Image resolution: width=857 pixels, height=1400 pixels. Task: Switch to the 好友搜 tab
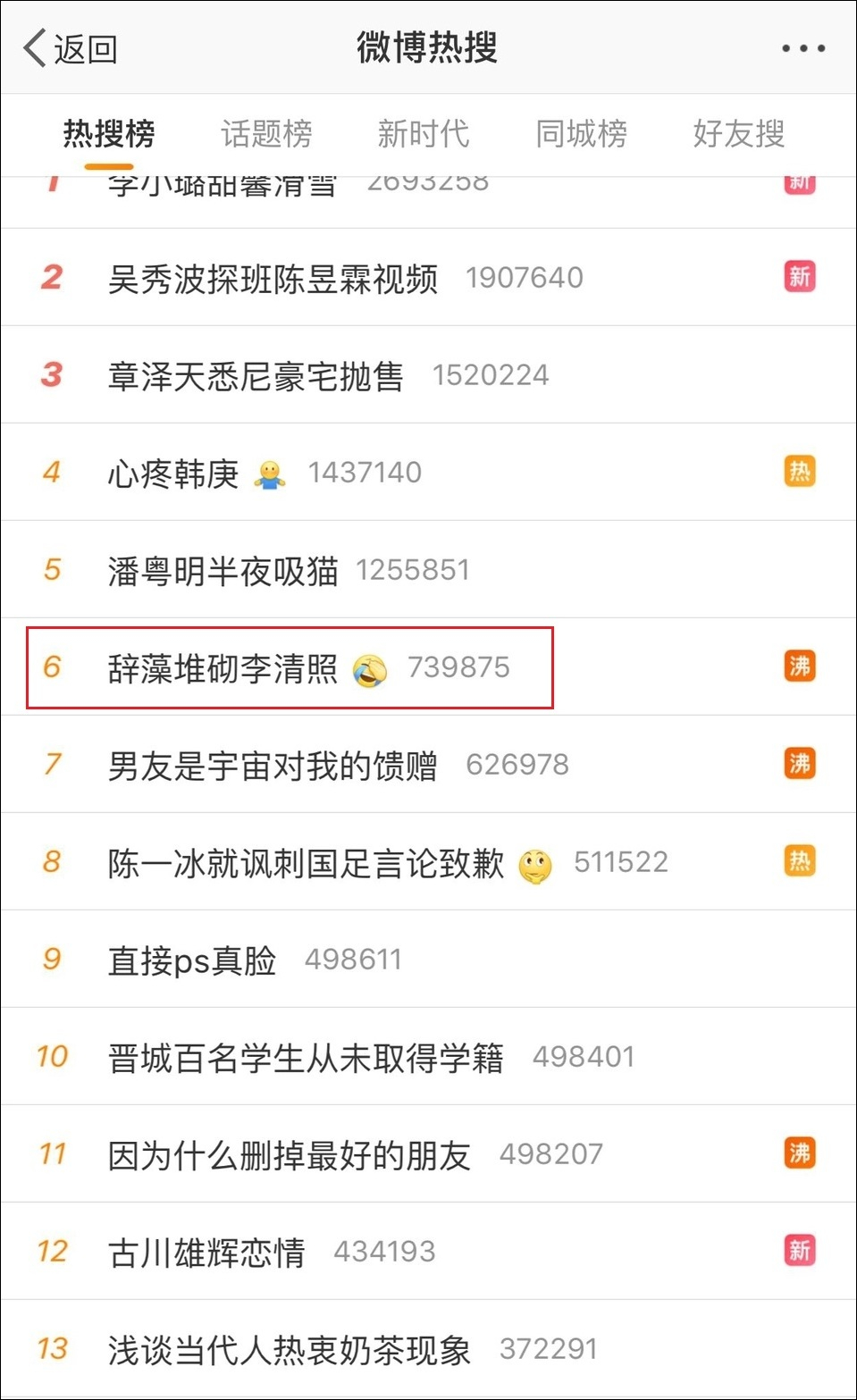tap(738, 134)
